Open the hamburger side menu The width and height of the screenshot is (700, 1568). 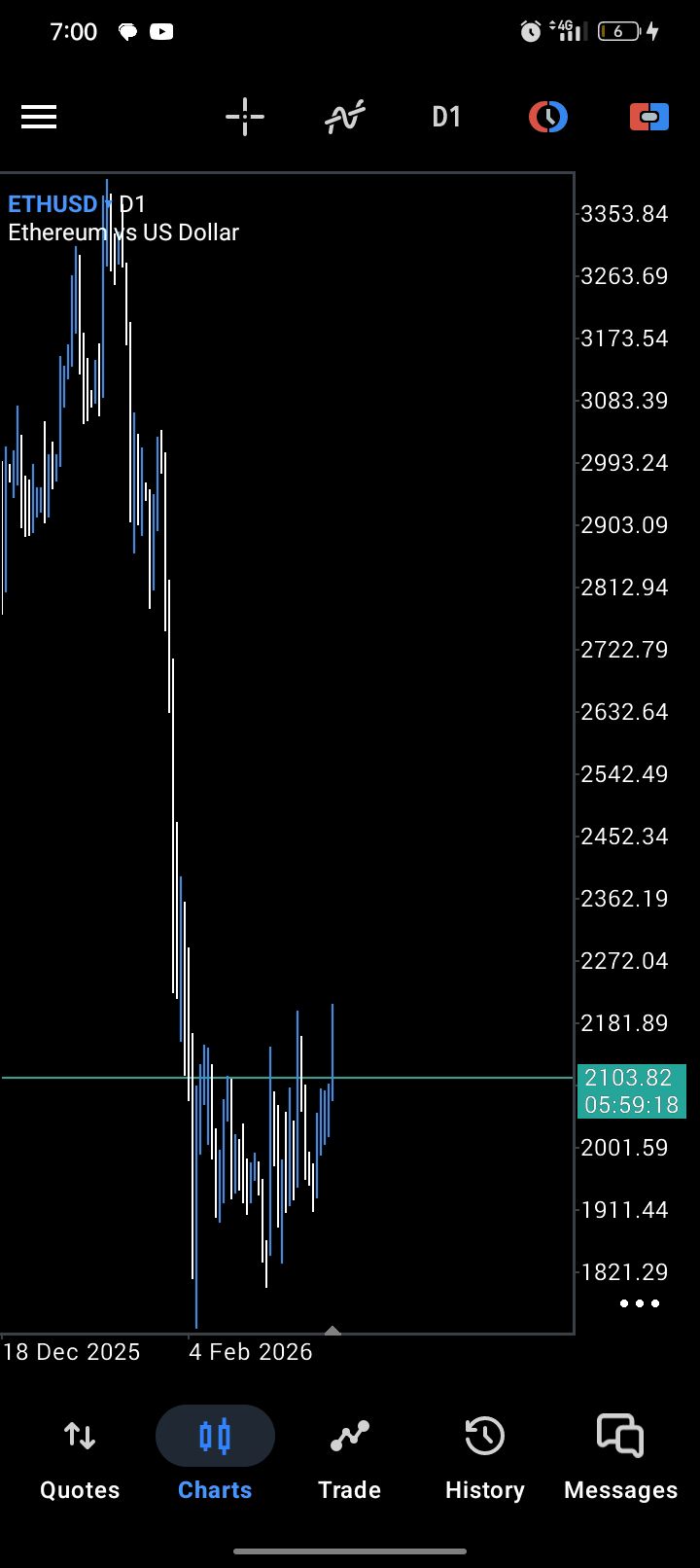click(39, 118)
